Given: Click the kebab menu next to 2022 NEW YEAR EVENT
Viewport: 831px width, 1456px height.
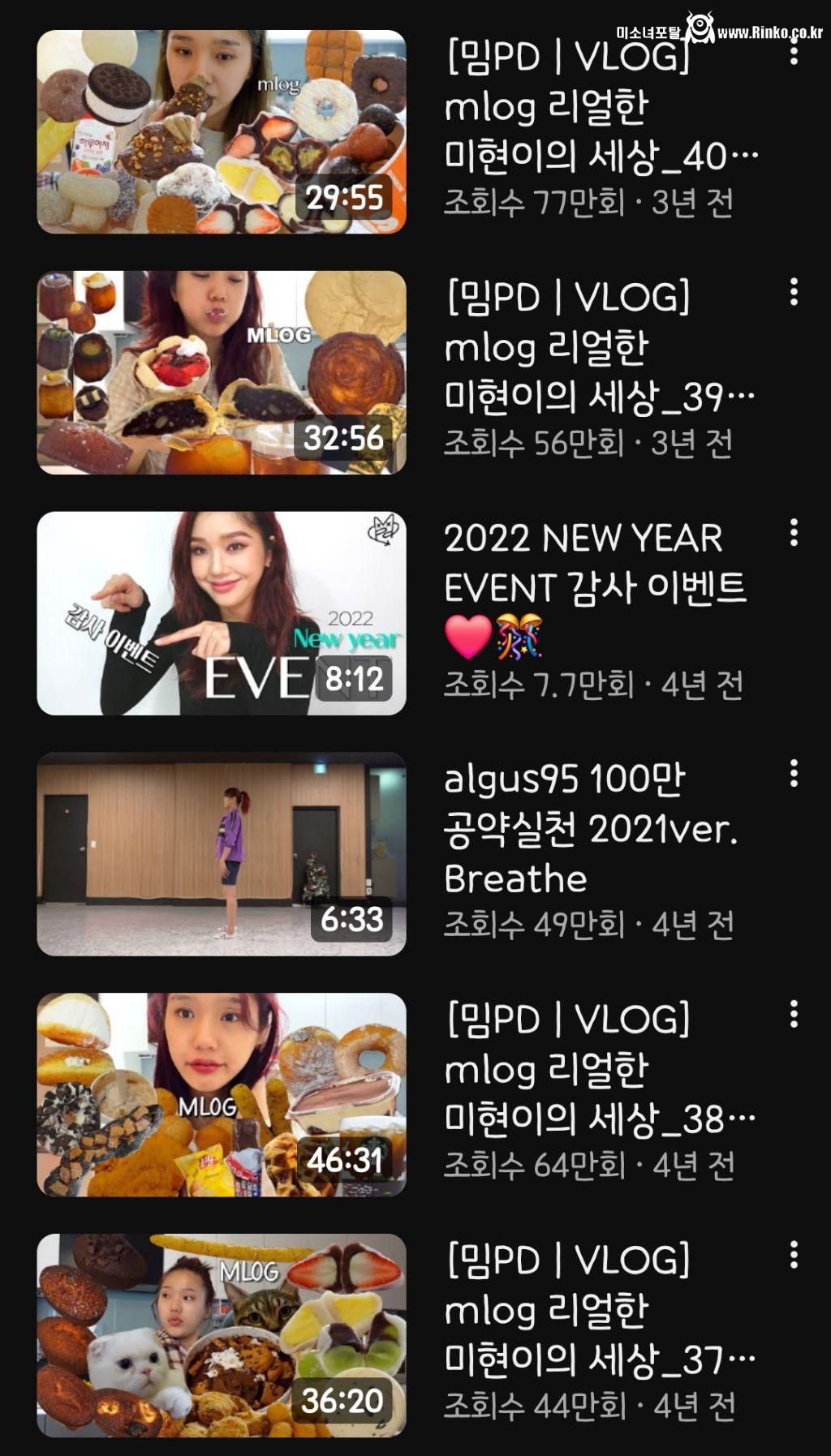Looking at the screenshot, I should 793,531.
